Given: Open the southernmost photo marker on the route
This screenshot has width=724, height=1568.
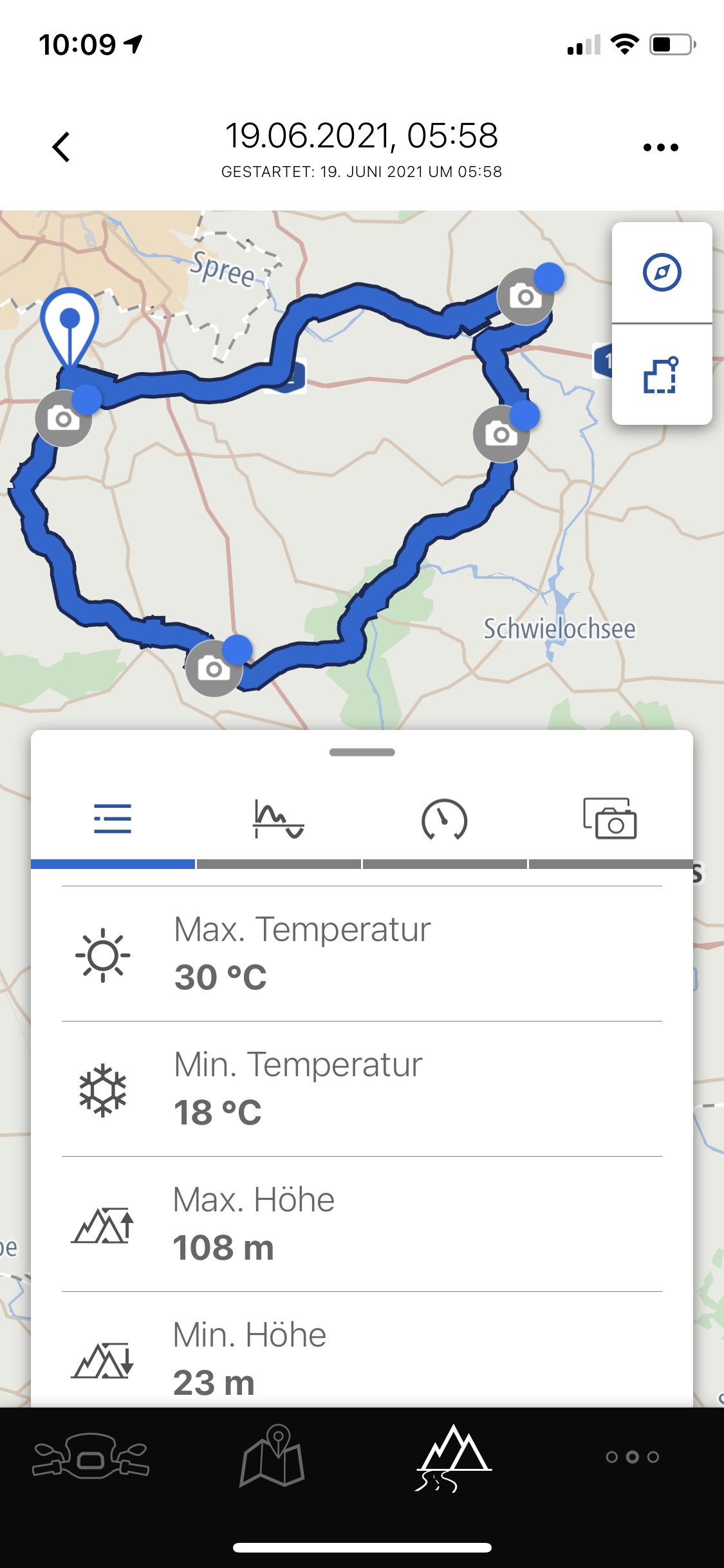Looking at the screenshot, I should click(214, 668).
